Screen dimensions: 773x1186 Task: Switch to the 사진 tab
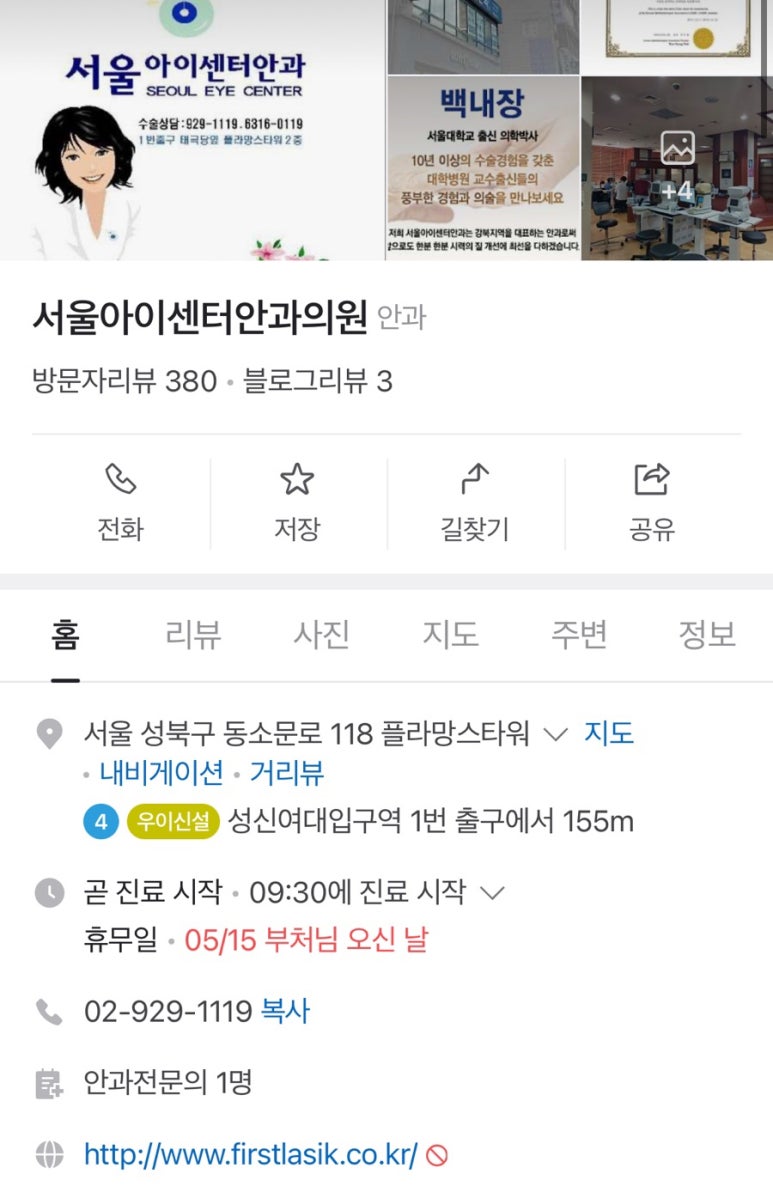[x=321, y=634]
